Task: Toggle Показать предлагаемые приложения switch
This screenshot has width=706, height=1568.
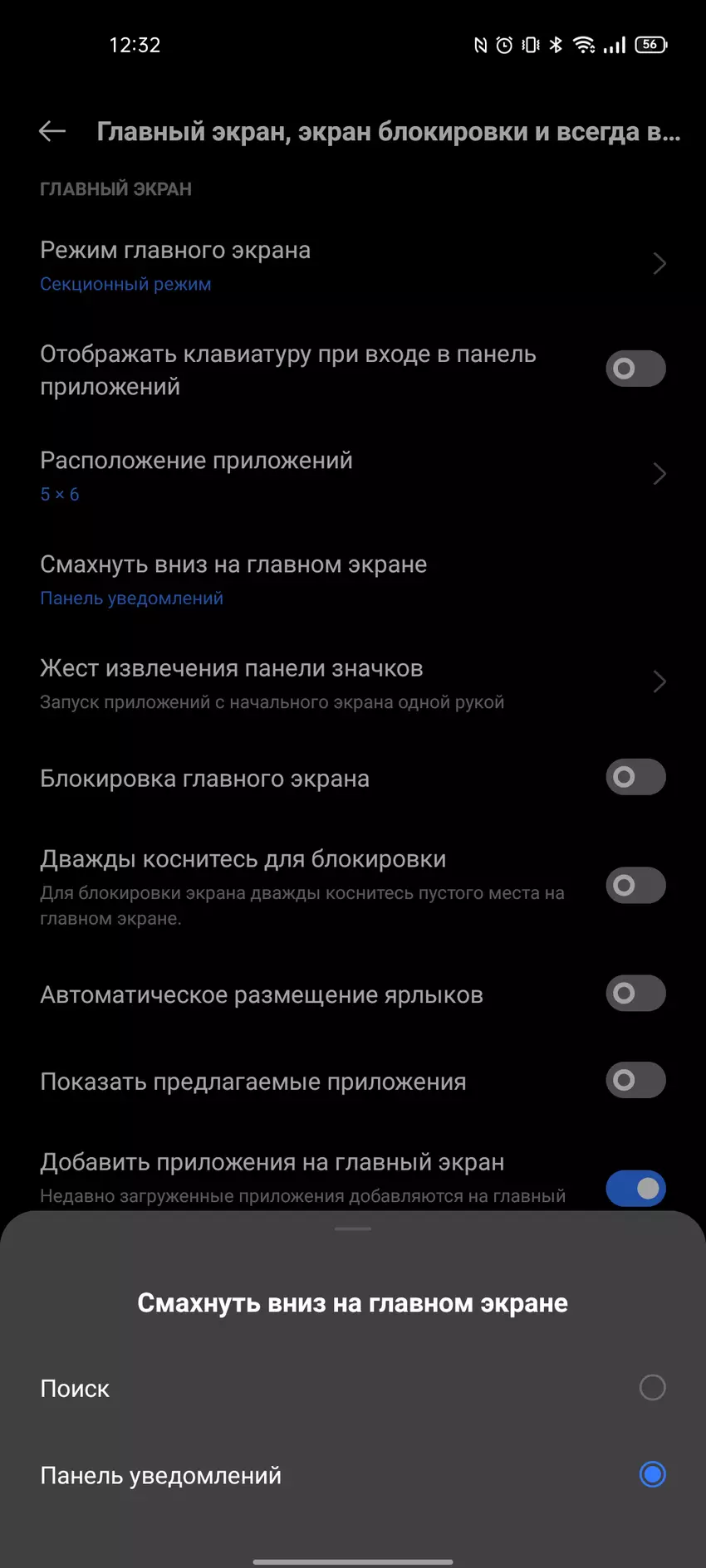Action: click(635, 1081)
